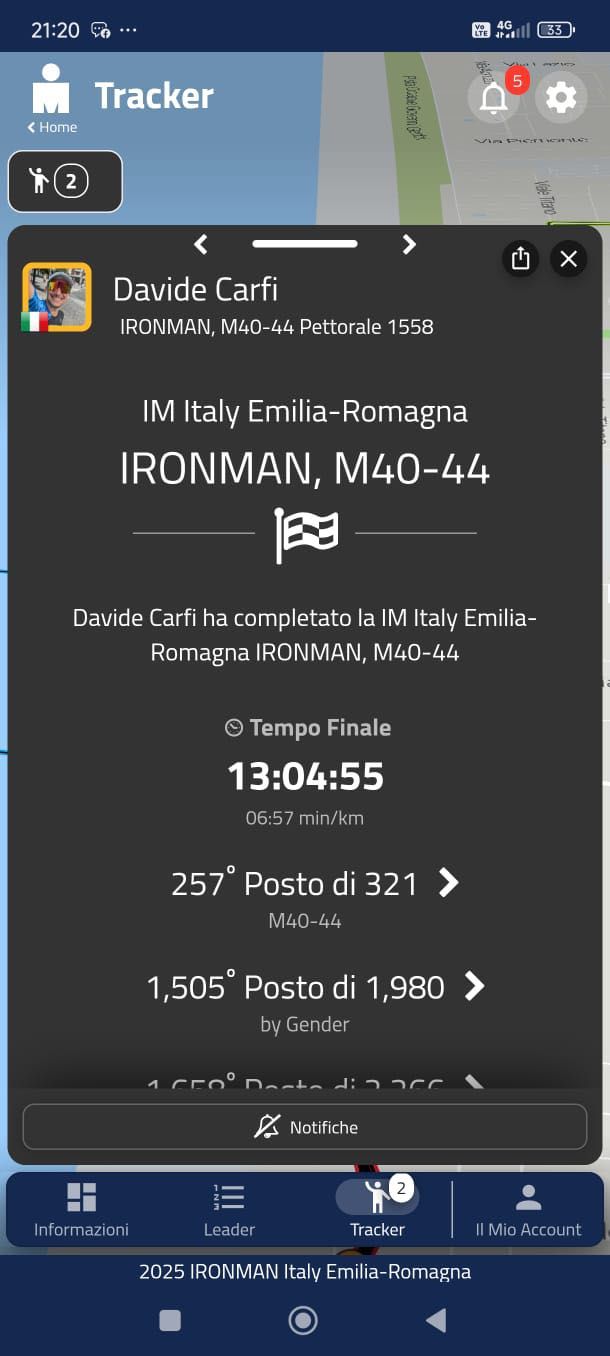Open the Il Mio Account tab
The image size is (610, 1356).
[x=528, y=1209]
